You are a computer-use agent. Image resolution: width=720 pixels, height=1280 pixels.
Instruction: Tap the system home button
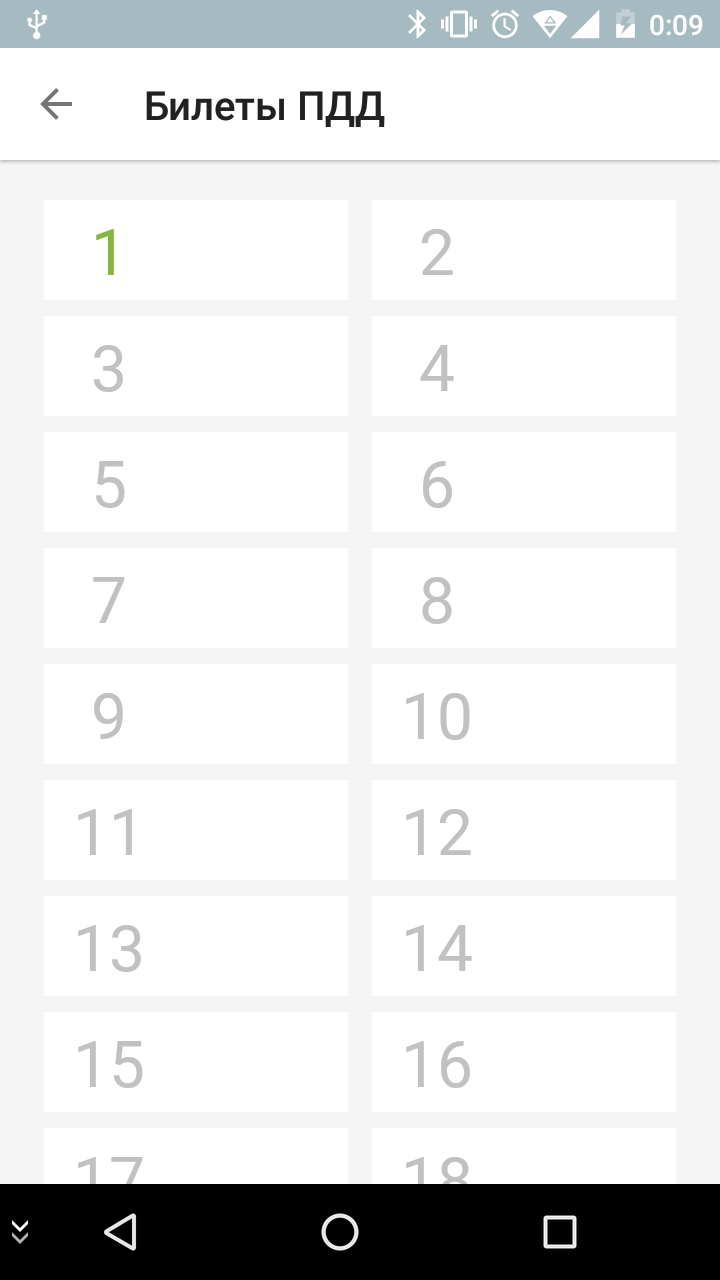[x=340, y=1232]
